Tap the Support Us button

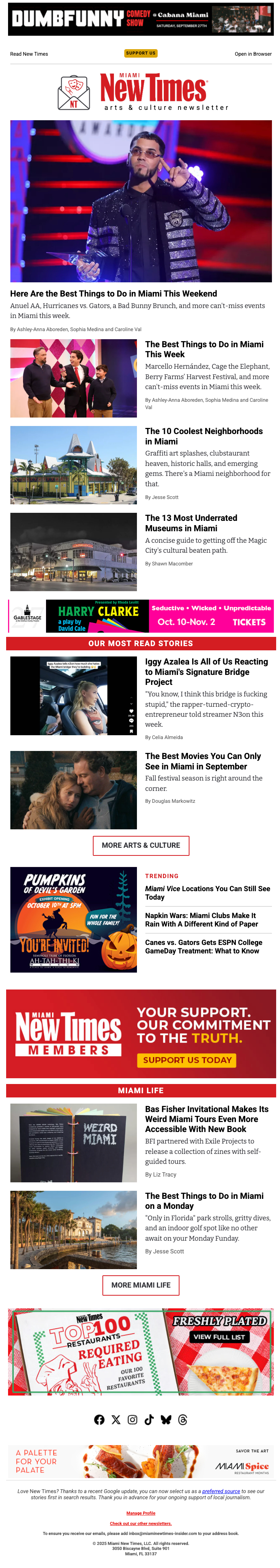(140, 53)
